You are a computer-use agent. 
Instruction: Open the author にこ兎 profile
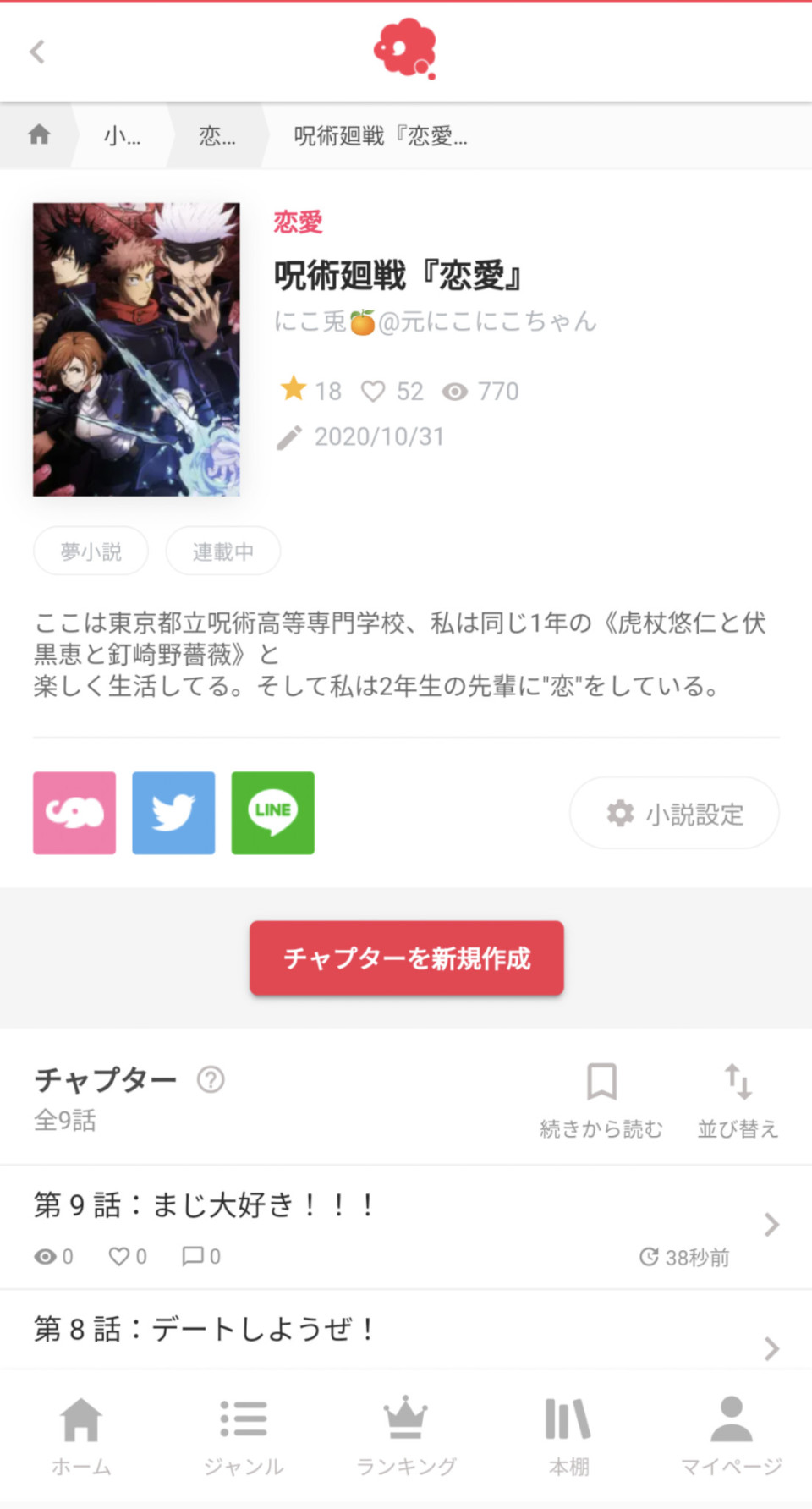coord(435,321)
